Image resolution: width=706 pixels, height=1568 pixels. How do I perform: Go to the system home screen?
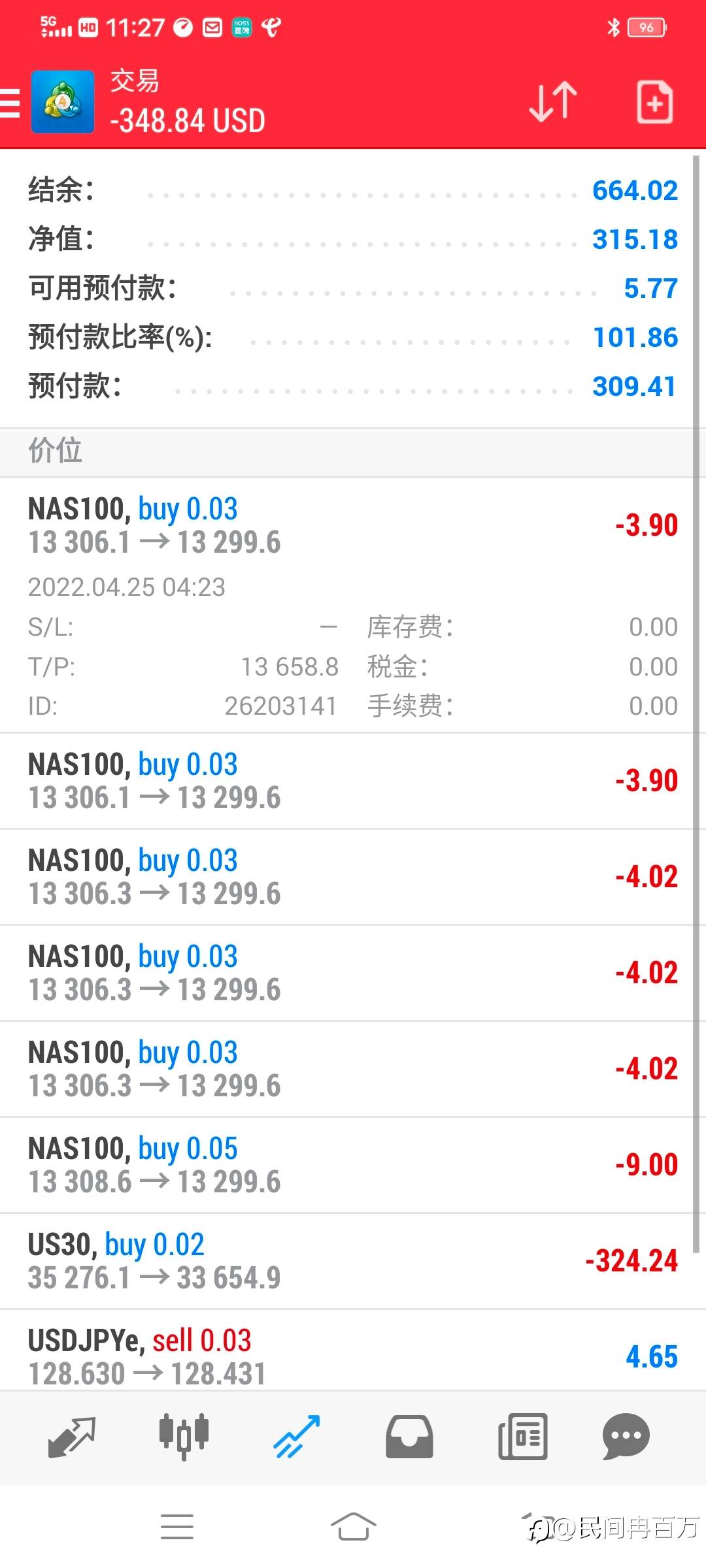pos(353,1527)
